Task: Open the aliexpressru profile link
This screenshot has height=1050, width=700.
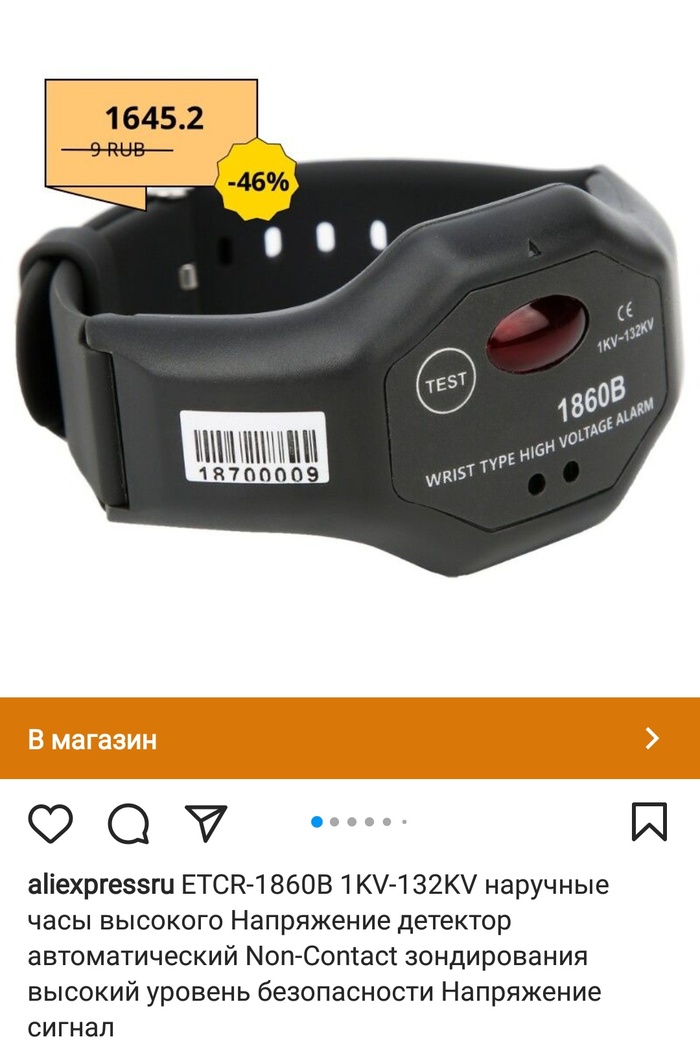Action: click(x=101, y=886)
